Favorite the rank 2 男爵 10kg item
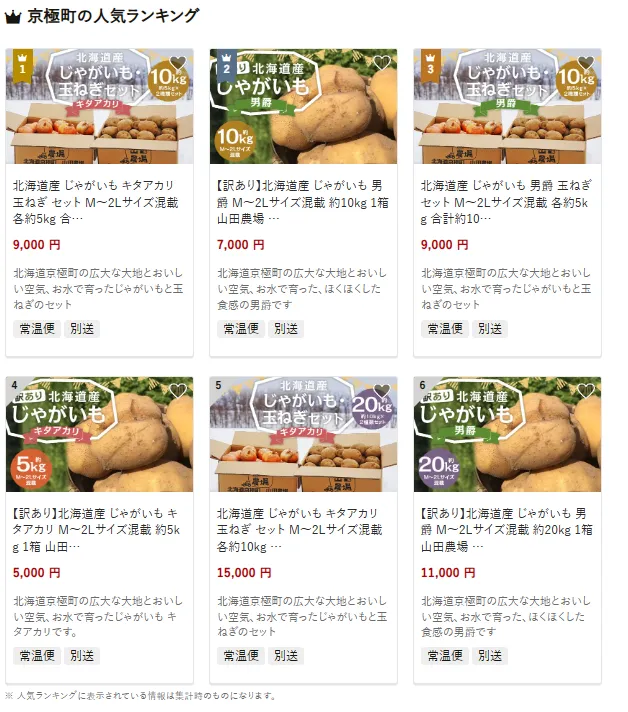Image resolution: width=628 pixels, height=712 pixels. [x=381, y=64]
